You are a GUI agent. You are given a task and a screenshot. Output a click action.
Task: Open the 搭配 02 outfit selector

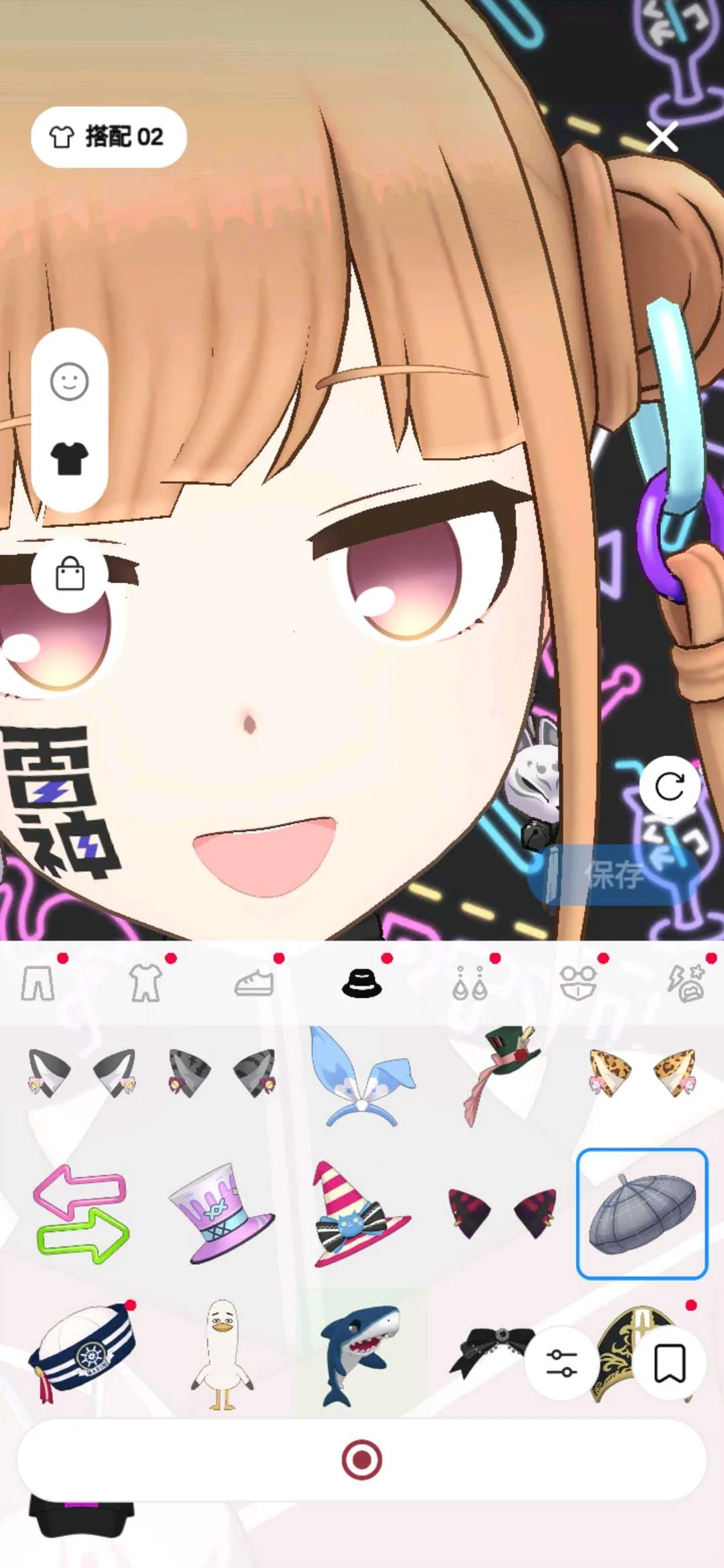click(109, 137)
